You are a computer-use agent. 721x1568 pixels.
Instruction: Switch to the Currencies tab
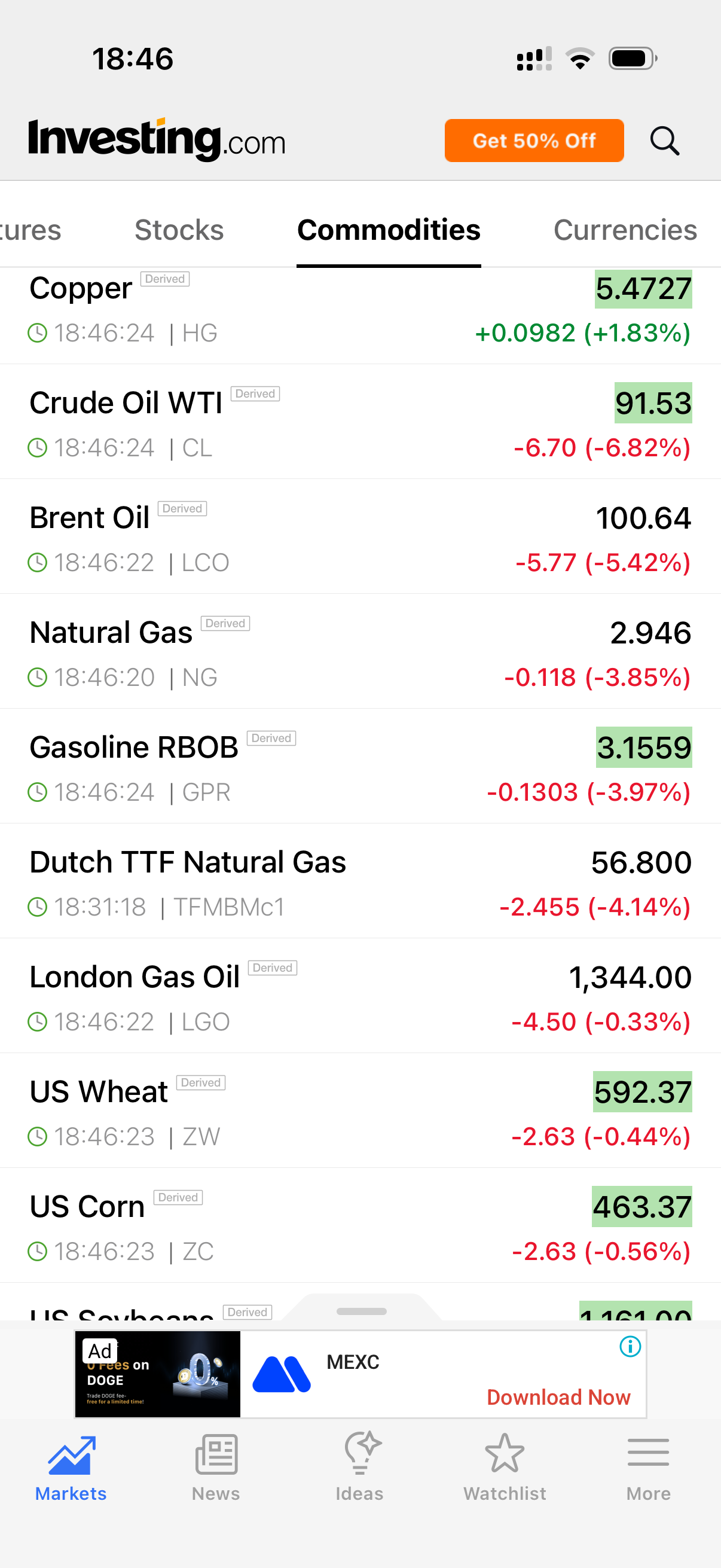pos(624,230)
